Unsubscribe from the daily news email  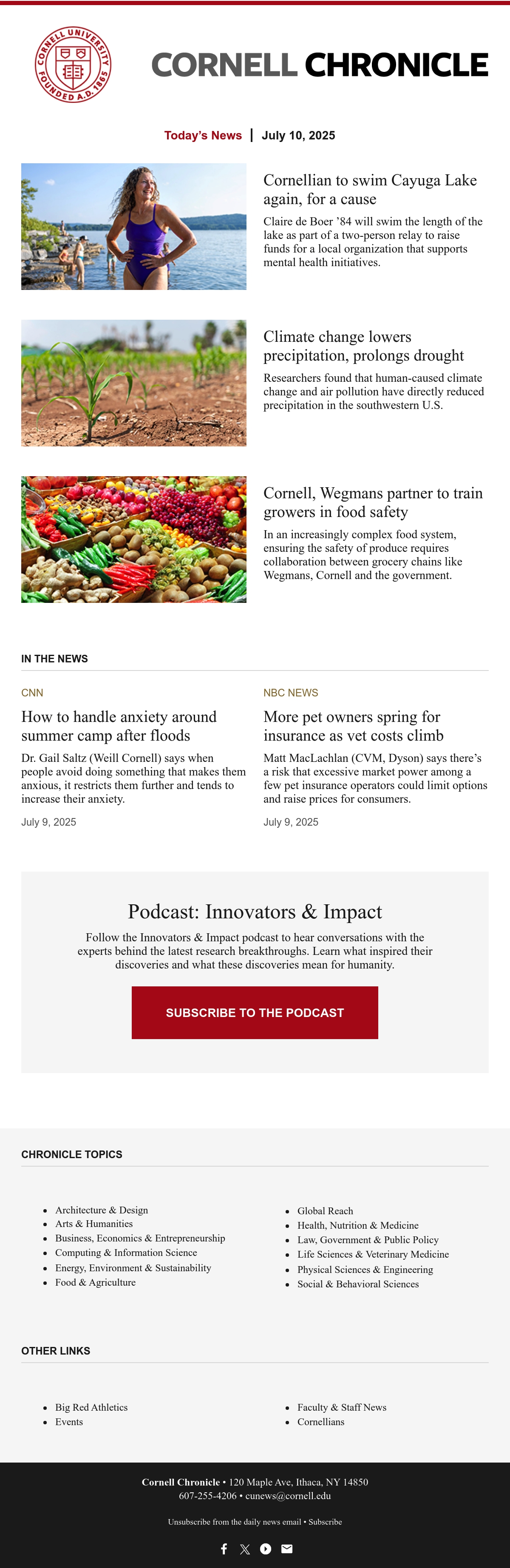[x=234, y=1522]
